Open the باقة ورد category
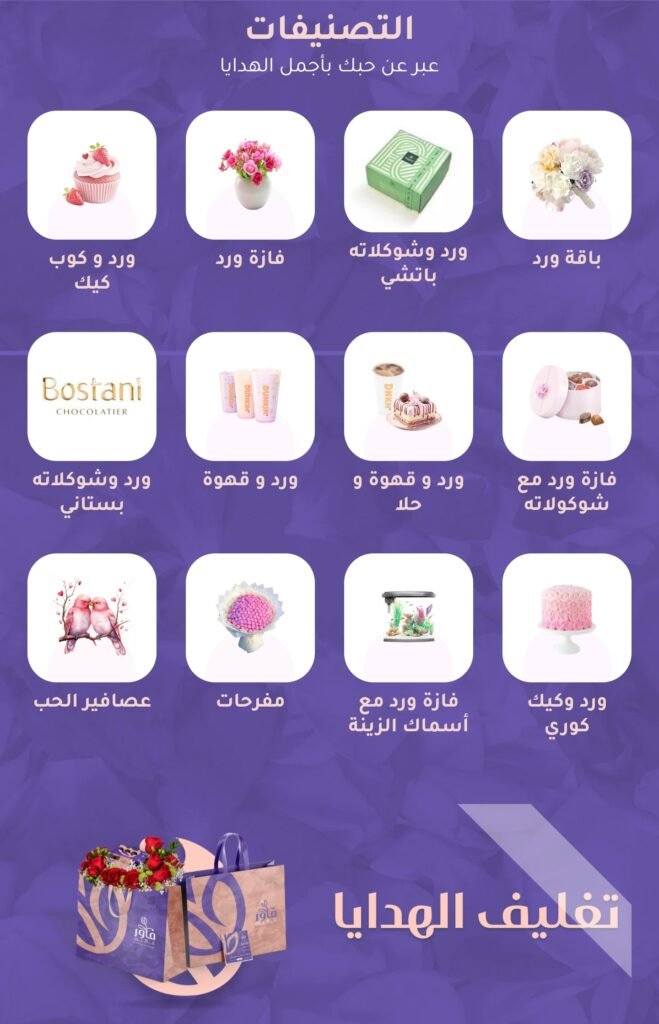Image resolution: width=659 pixels, height=1024 pixels. pos(566,175)
